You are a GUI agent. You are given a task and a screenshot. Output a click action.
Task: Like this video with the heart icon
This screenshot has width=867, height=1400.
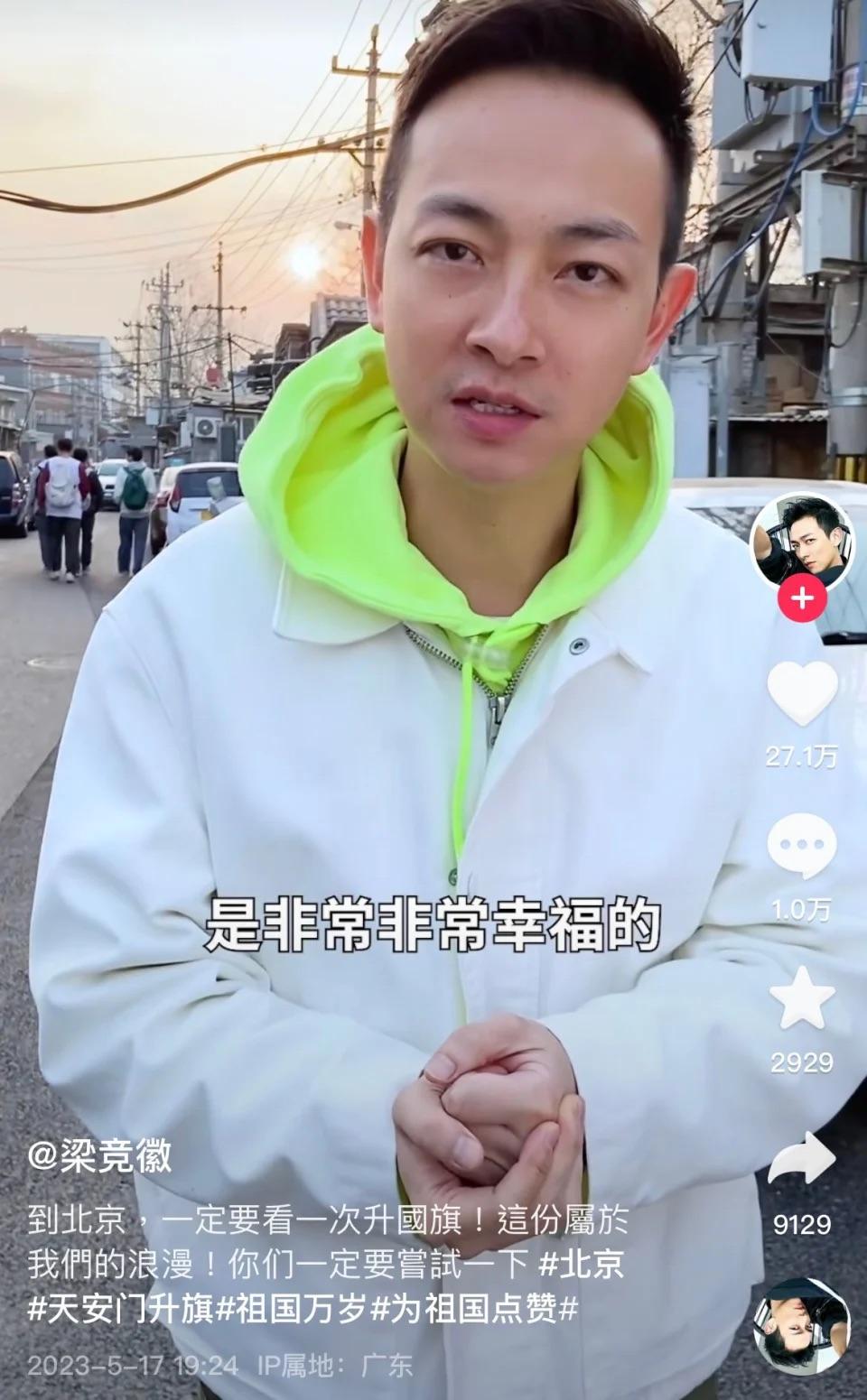801,694
